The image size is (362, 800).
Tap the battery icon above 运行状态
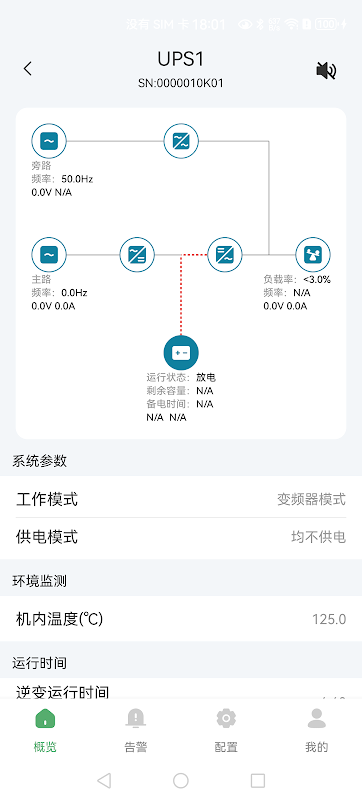coord(181,353)
